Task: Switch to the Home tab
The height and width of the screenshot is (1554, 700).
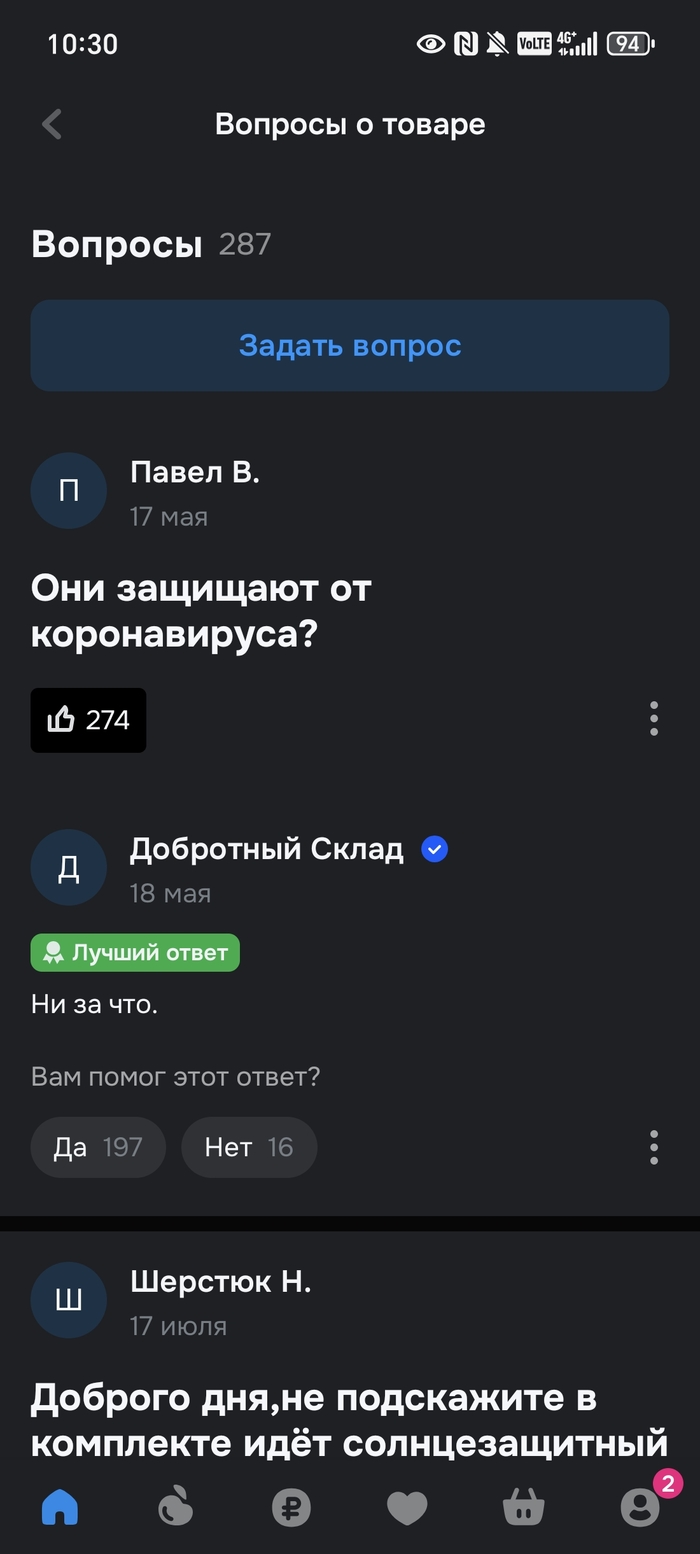Action: tap(60, 1507)
